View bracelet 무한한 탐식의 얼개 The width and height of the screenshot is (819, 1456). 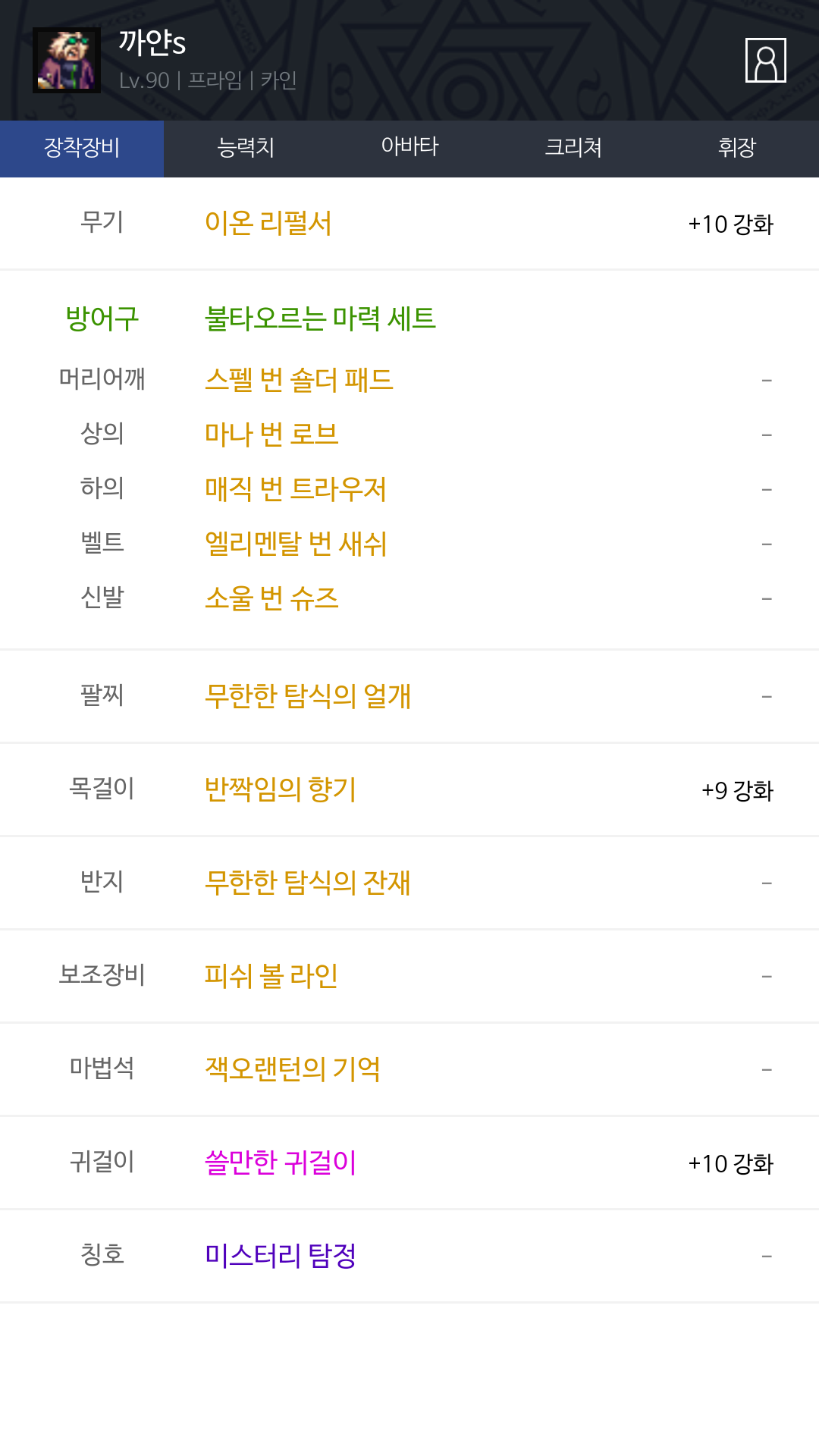(308, 695)
